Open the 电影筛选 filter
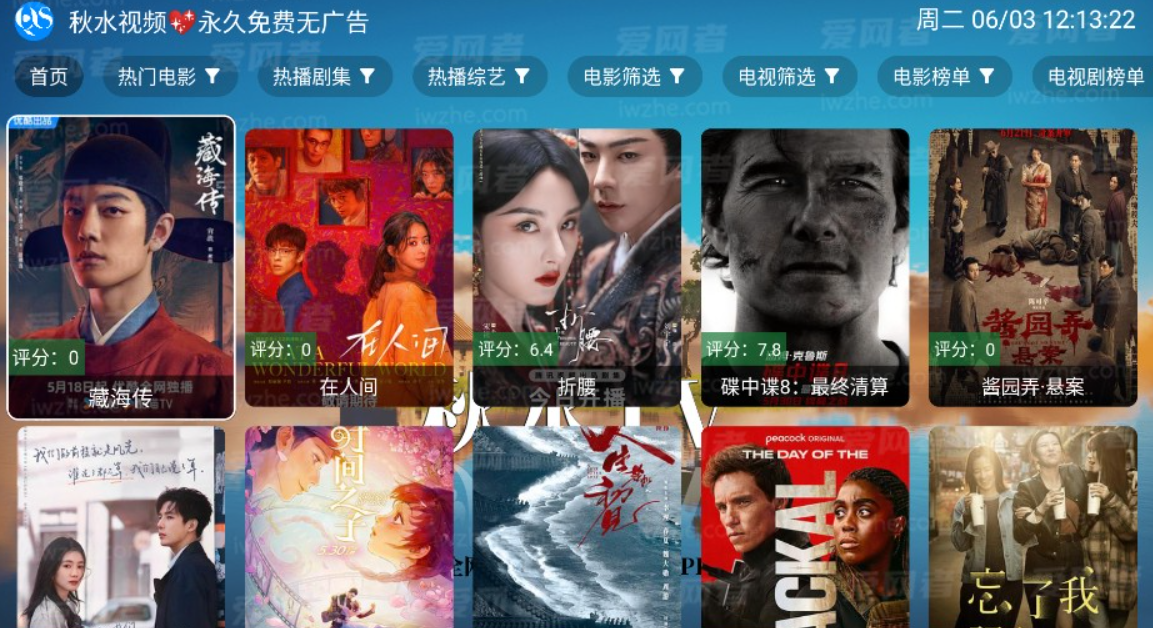The height and width of the screenshot is (628, 1153). 635,76
